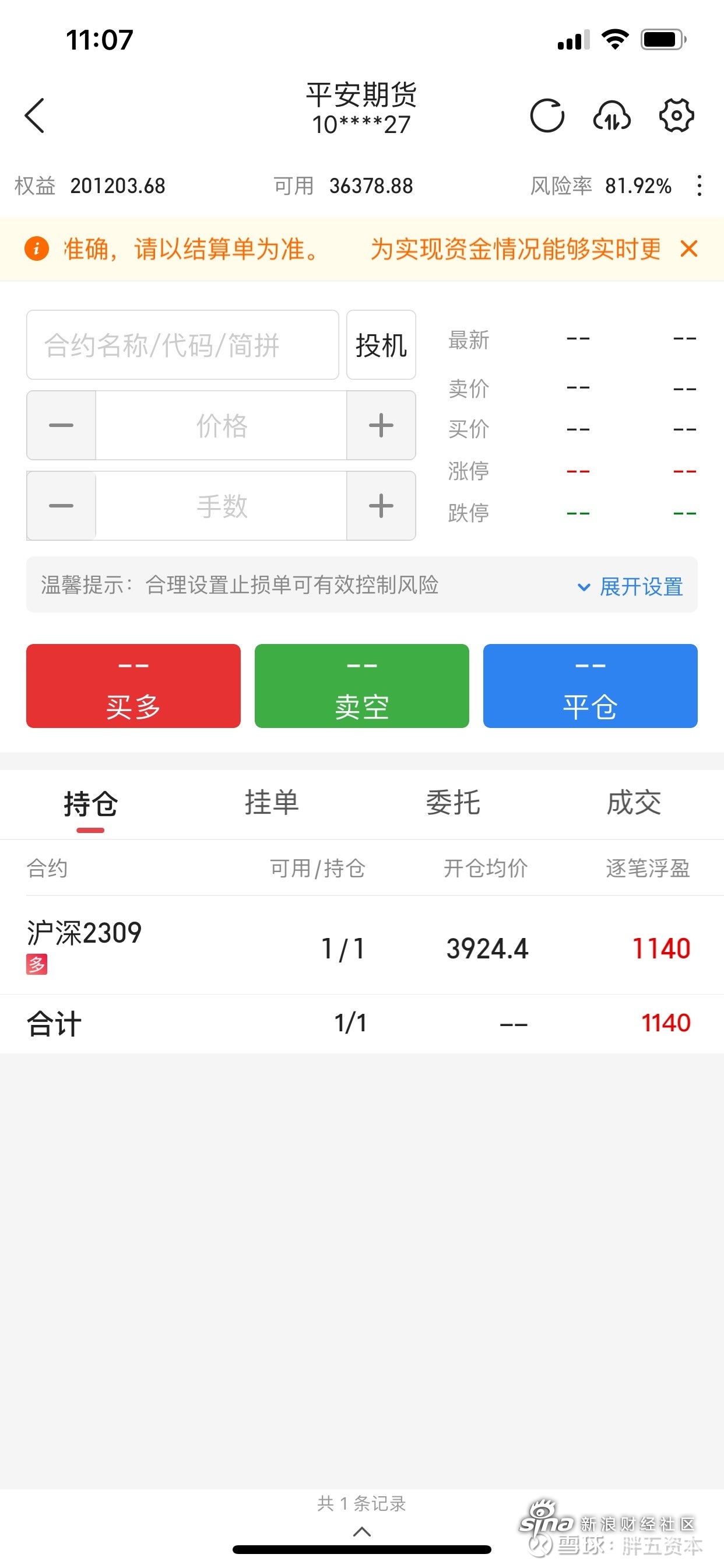The height and width of the screenshot is (1568, 724).
Task: Expand 展开设置 for stop-loss settings
Action: click(630, 587)
